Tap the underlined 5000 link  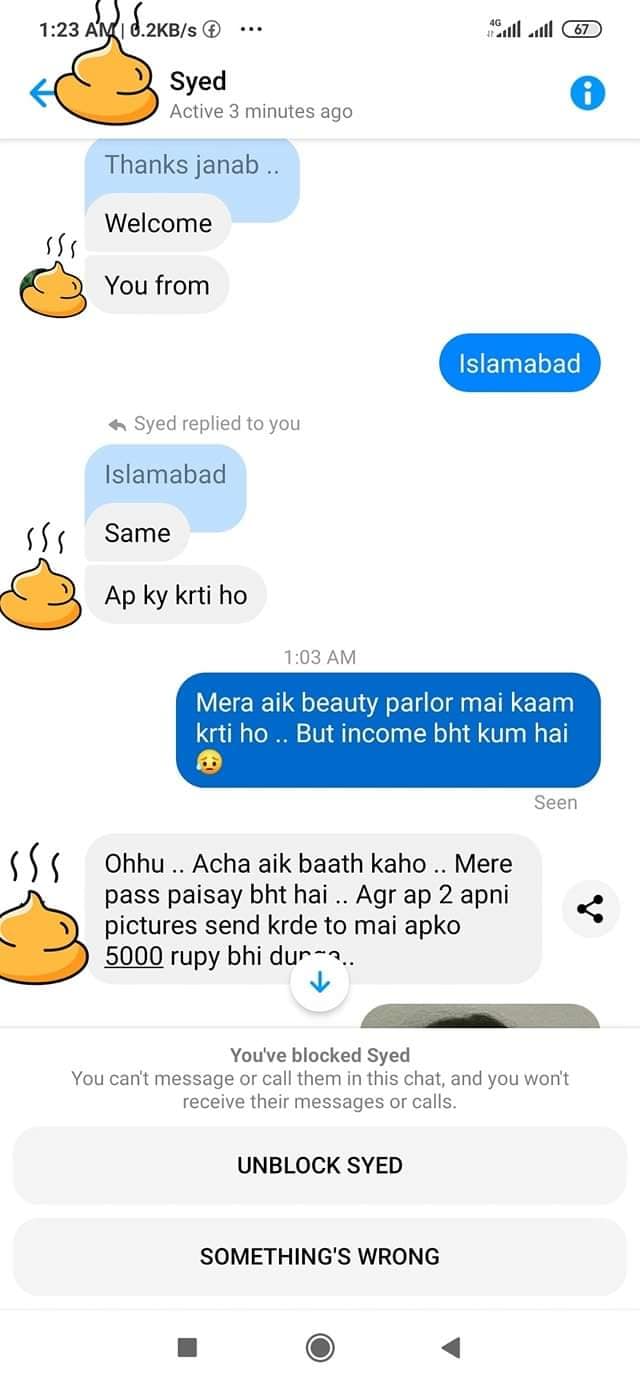(x=134, y=956)
